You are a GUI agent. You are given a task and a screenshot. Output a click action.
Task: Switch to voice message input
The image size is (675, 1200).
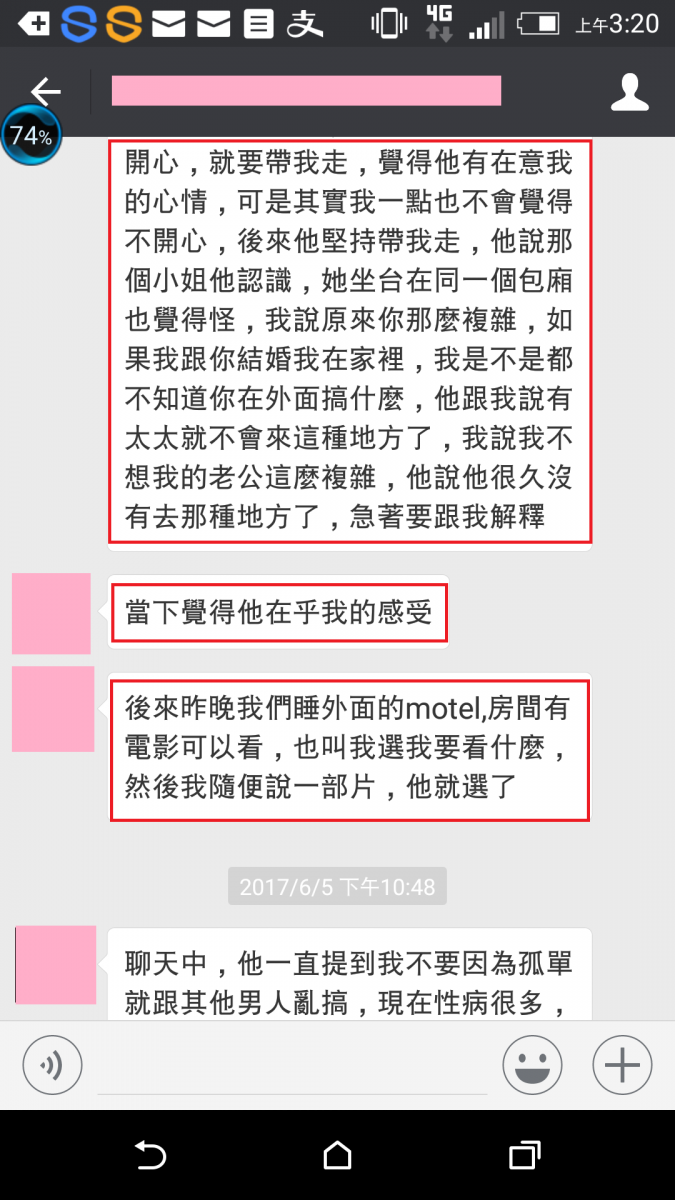[51, 1062]
